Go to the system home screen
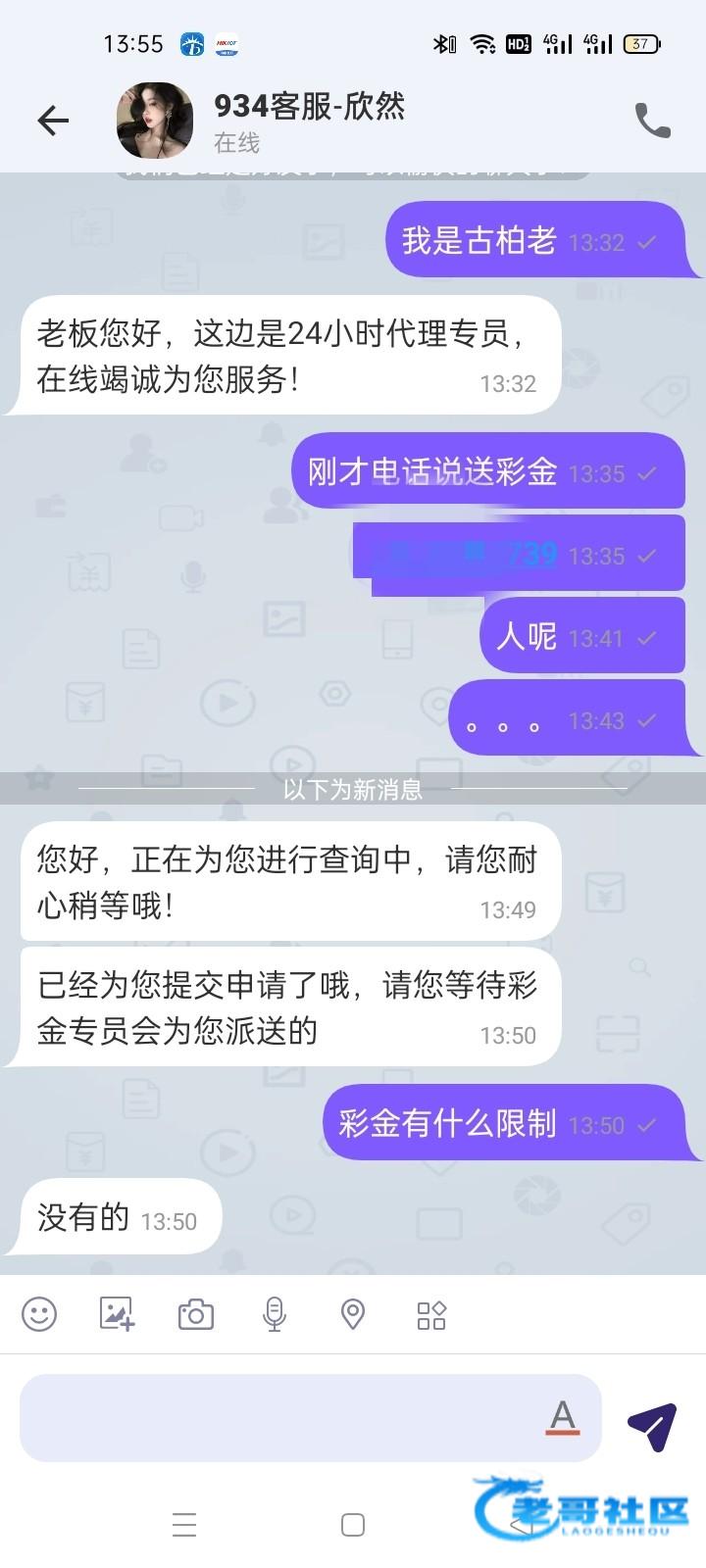This screenshot has height=1568, width=706. (353, 1524)
